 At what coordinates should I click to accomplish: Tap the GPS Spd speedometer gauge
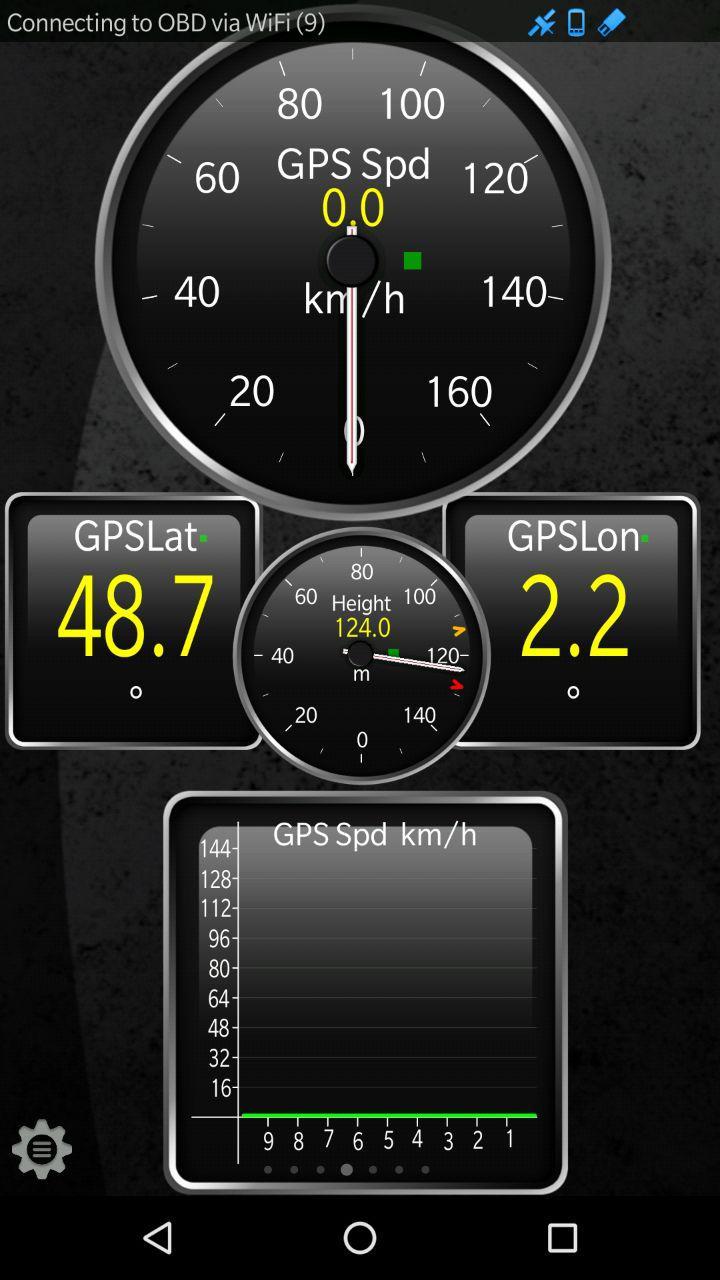(353, 262)
